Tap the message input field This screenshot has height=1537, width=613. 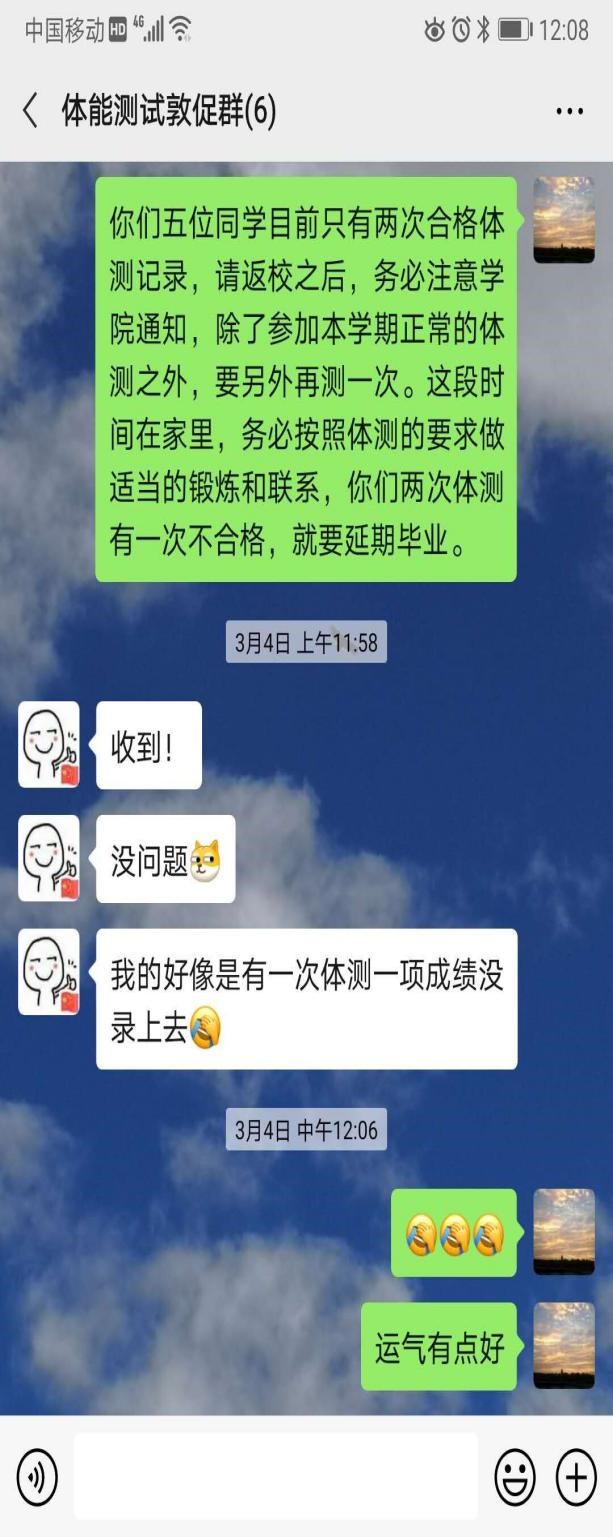click(275, 1476)
